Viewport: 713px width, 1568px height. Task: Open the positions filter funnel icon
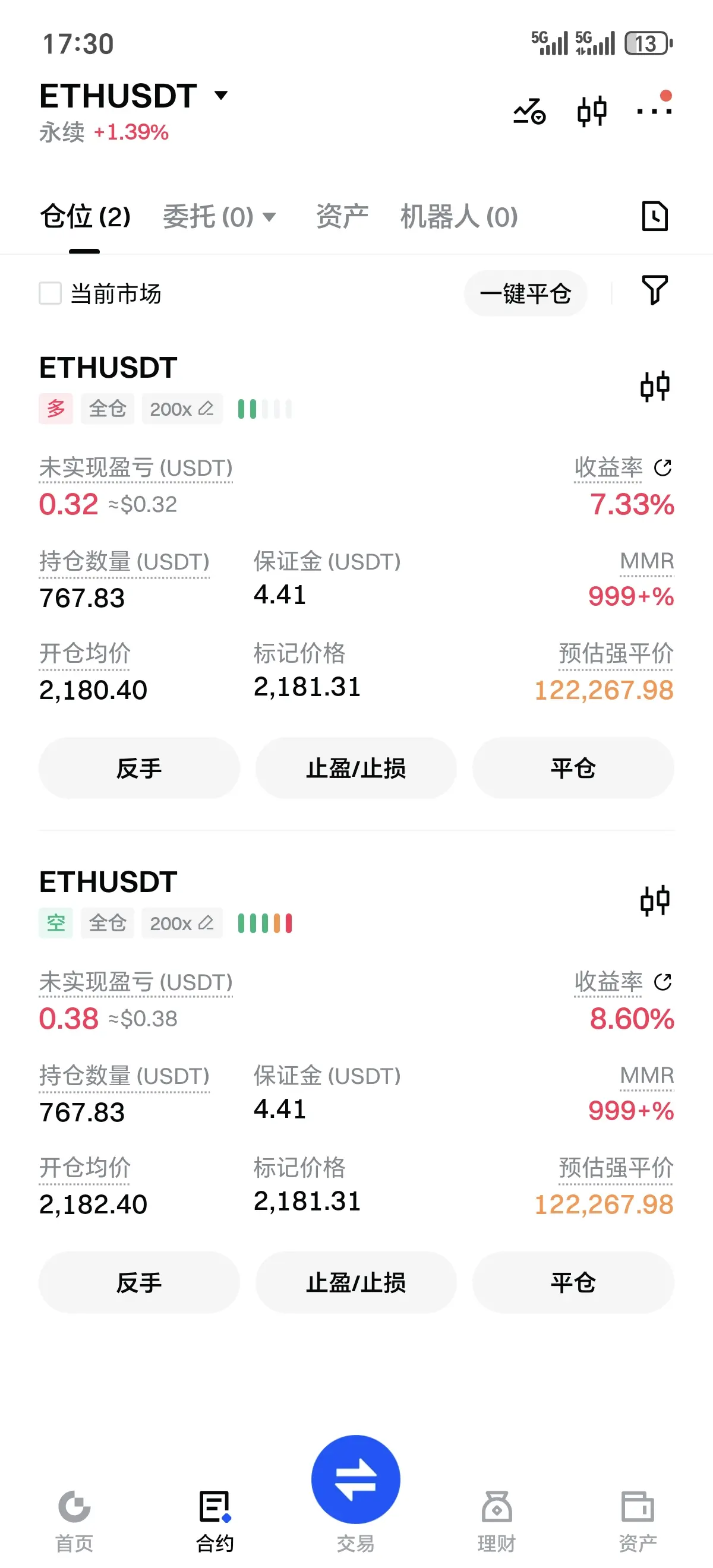(x=655, y=290)
